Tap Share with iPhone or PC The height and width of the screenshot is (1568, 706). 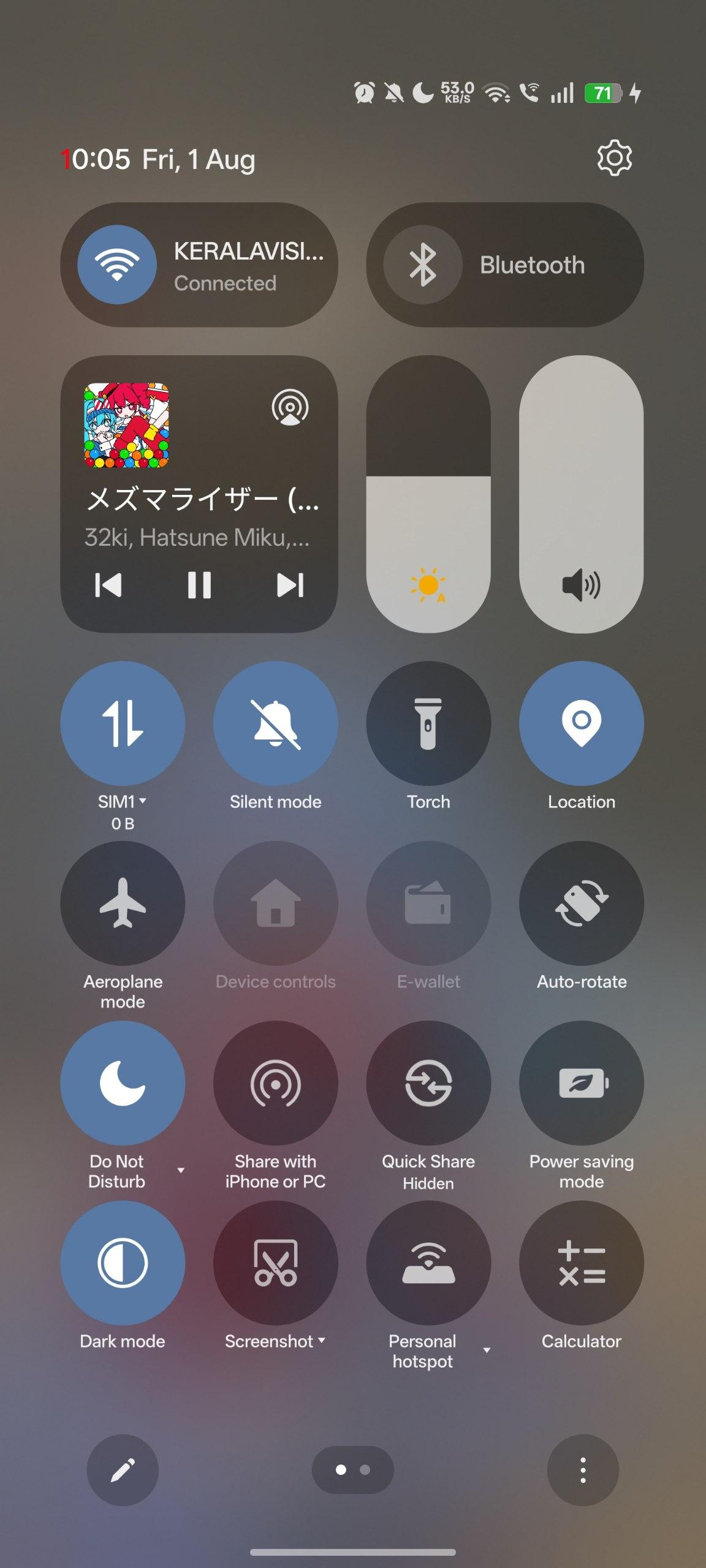coord(276,1083)
